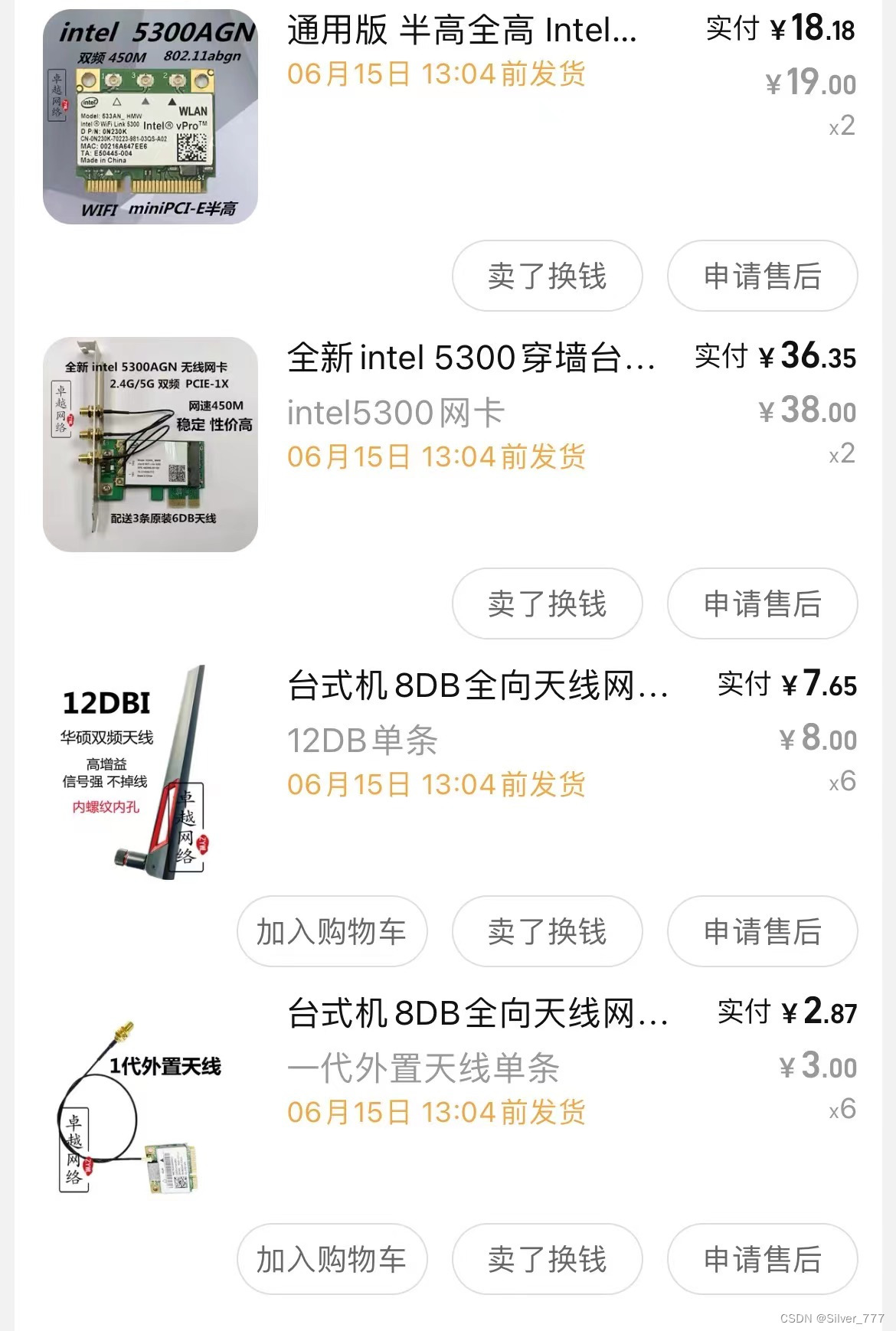Screen dimensions: 896x1331
Task: Tap 加入购物车 on the 一代外置天线 order
Action: 331,1259
